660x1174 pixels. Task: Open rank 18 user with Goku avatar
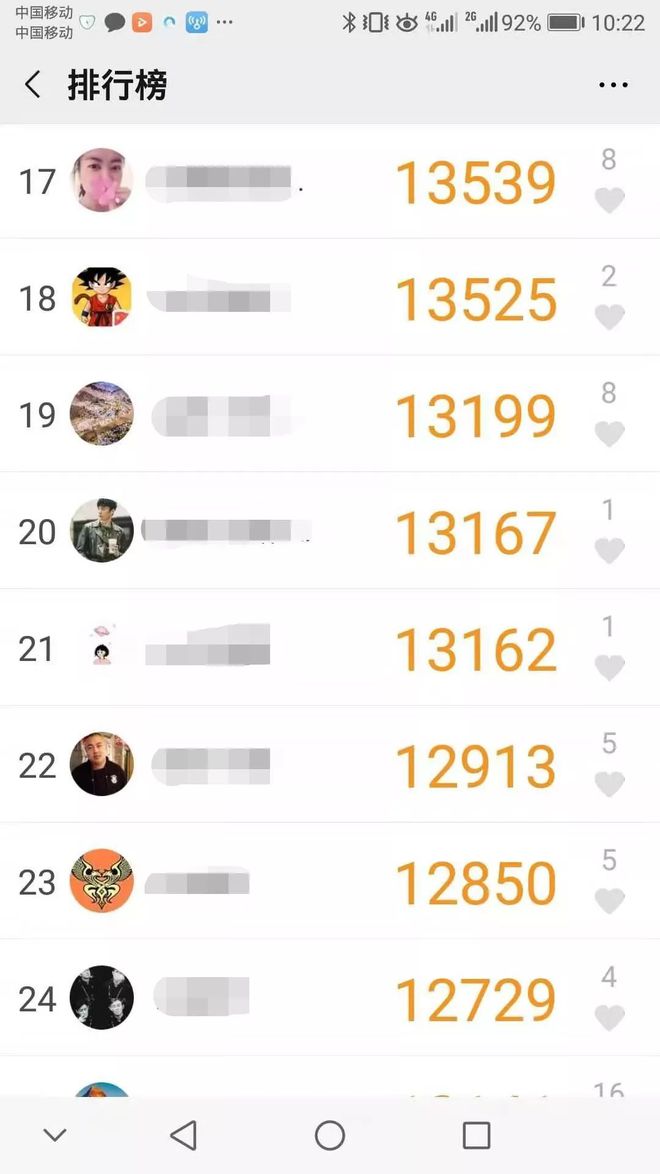coord(102,298)
